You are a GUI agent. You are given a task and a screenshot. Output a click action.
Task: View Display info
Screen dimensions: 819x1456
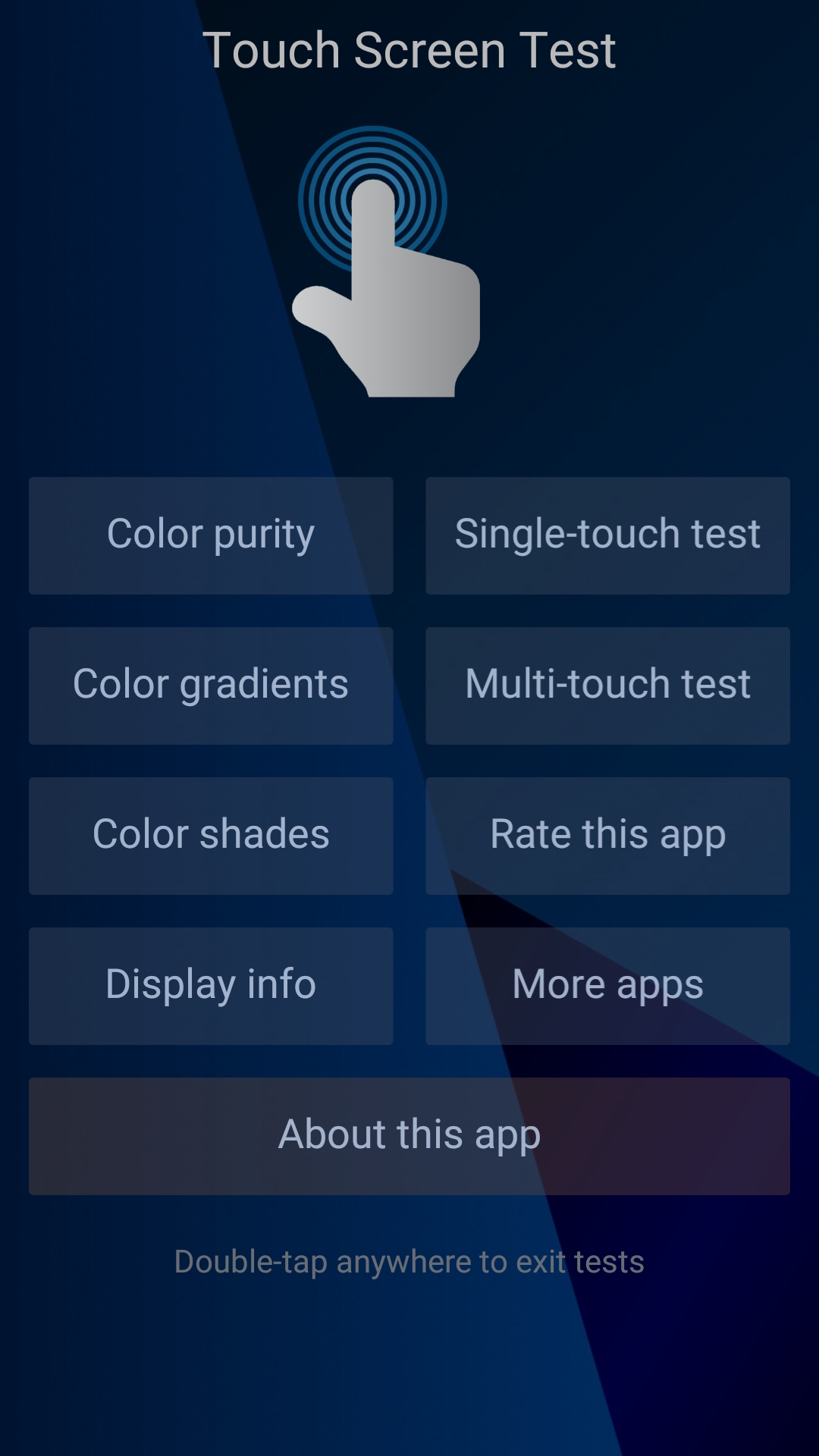pyautogui.click(x=211, y=985)
